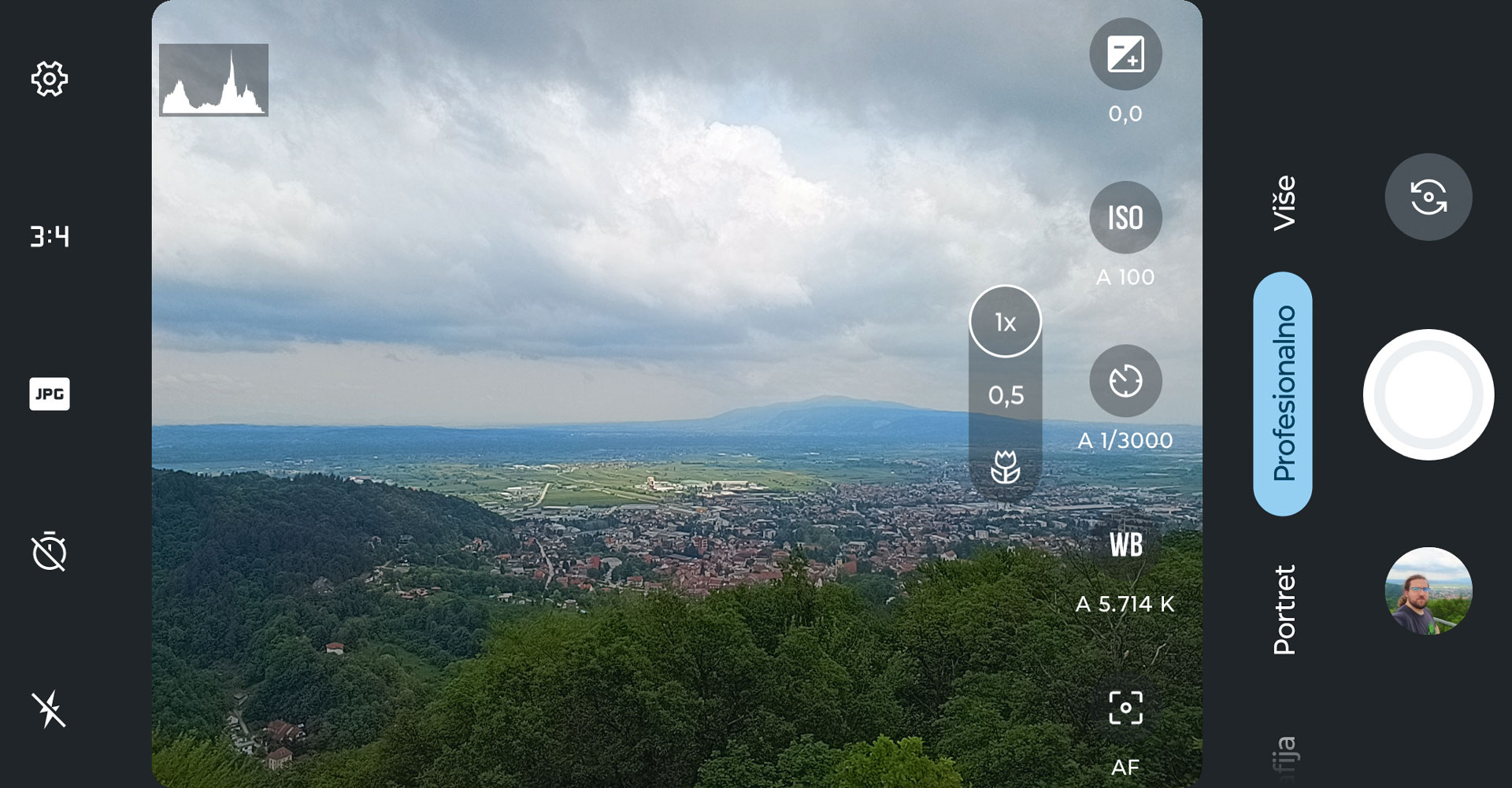Flip to the front camera
This screenshot has width=1512, height=788.
pyautogui.click(x=1428, y=197)
